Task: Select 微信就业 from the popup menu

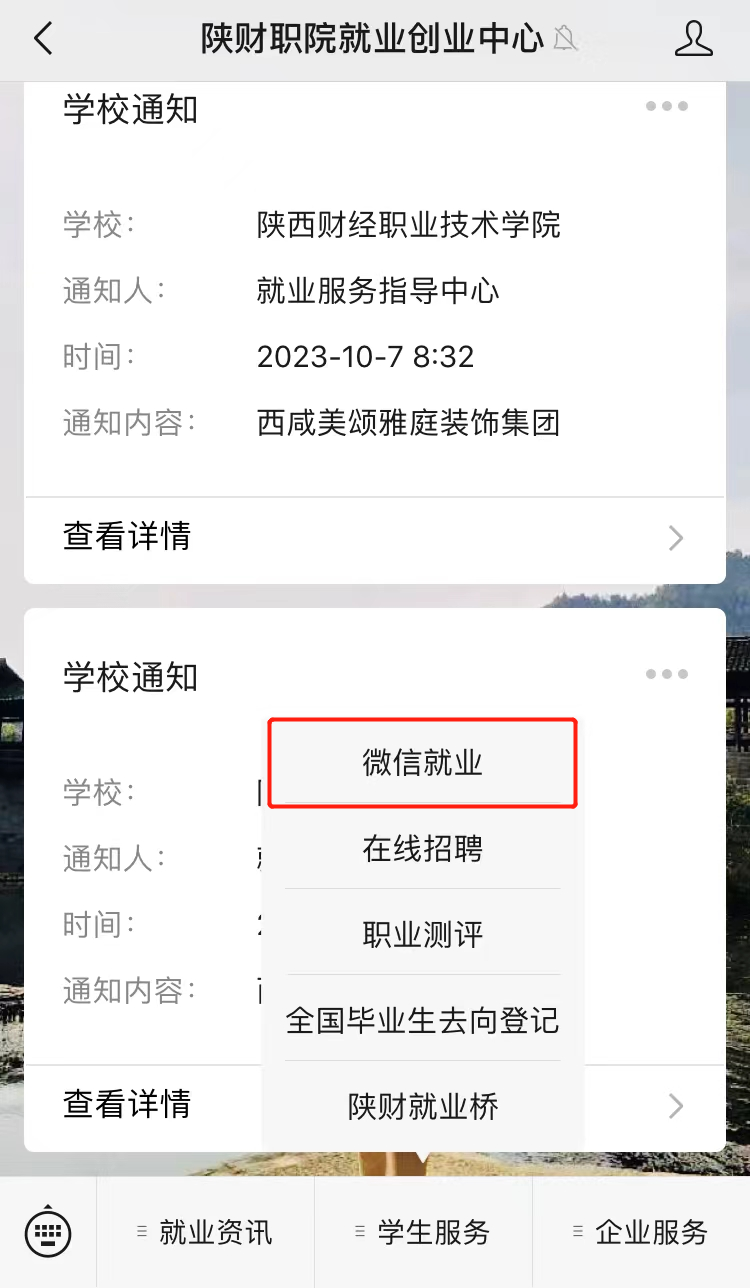Action: pos(422,763)
